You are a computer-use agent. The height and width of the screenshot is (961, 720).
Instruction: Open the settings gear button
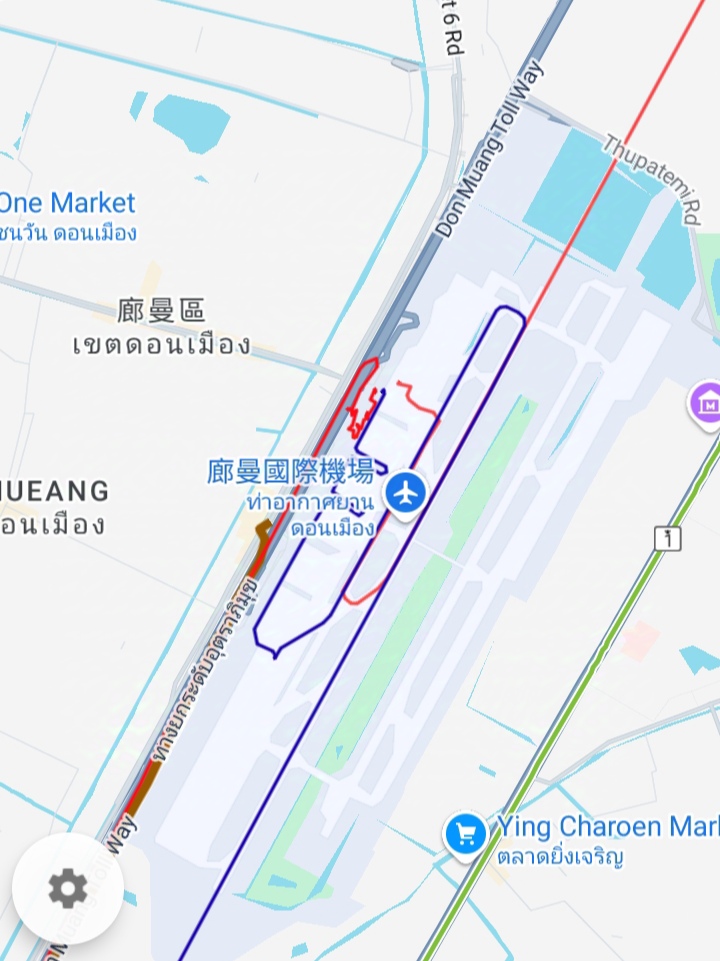pyautogui.click(x=68, y=888)
